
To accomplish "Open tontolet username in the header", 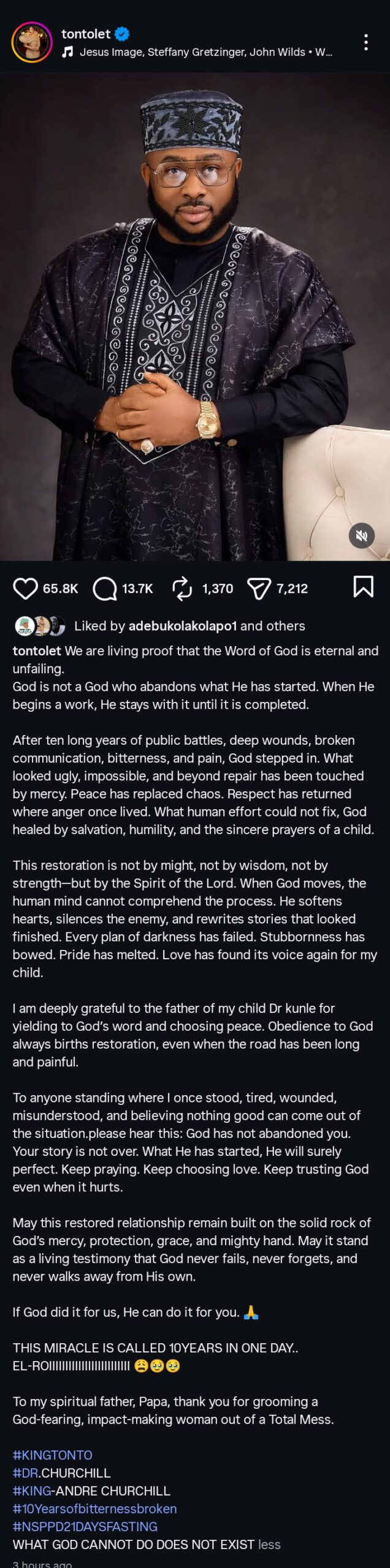I will (86, 34).
